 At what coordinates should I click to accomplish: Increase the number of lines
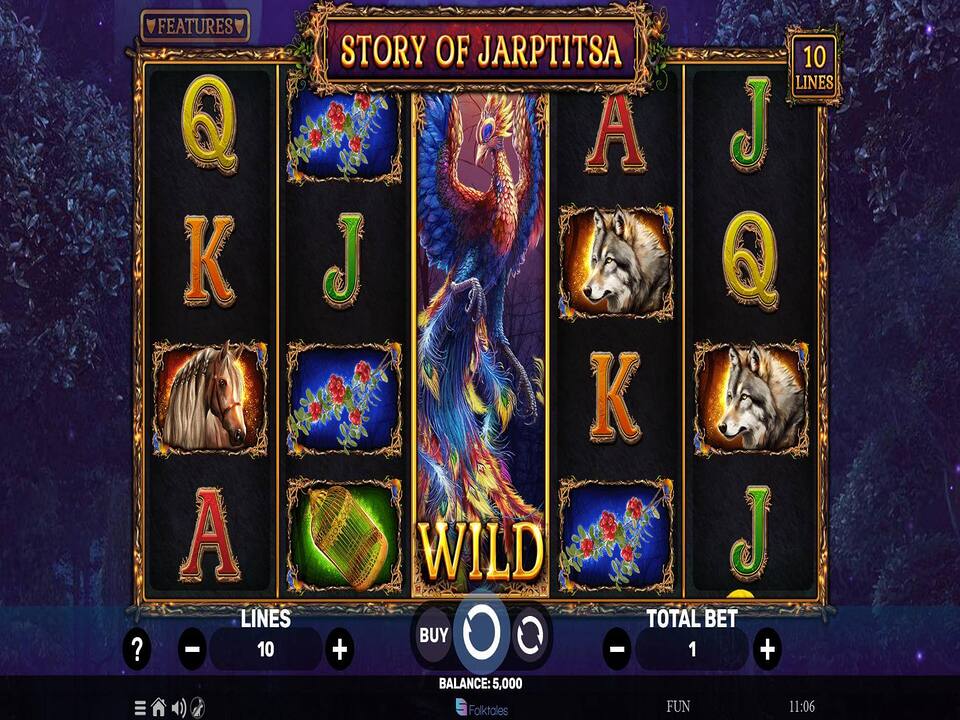click(x=340, y=650)
